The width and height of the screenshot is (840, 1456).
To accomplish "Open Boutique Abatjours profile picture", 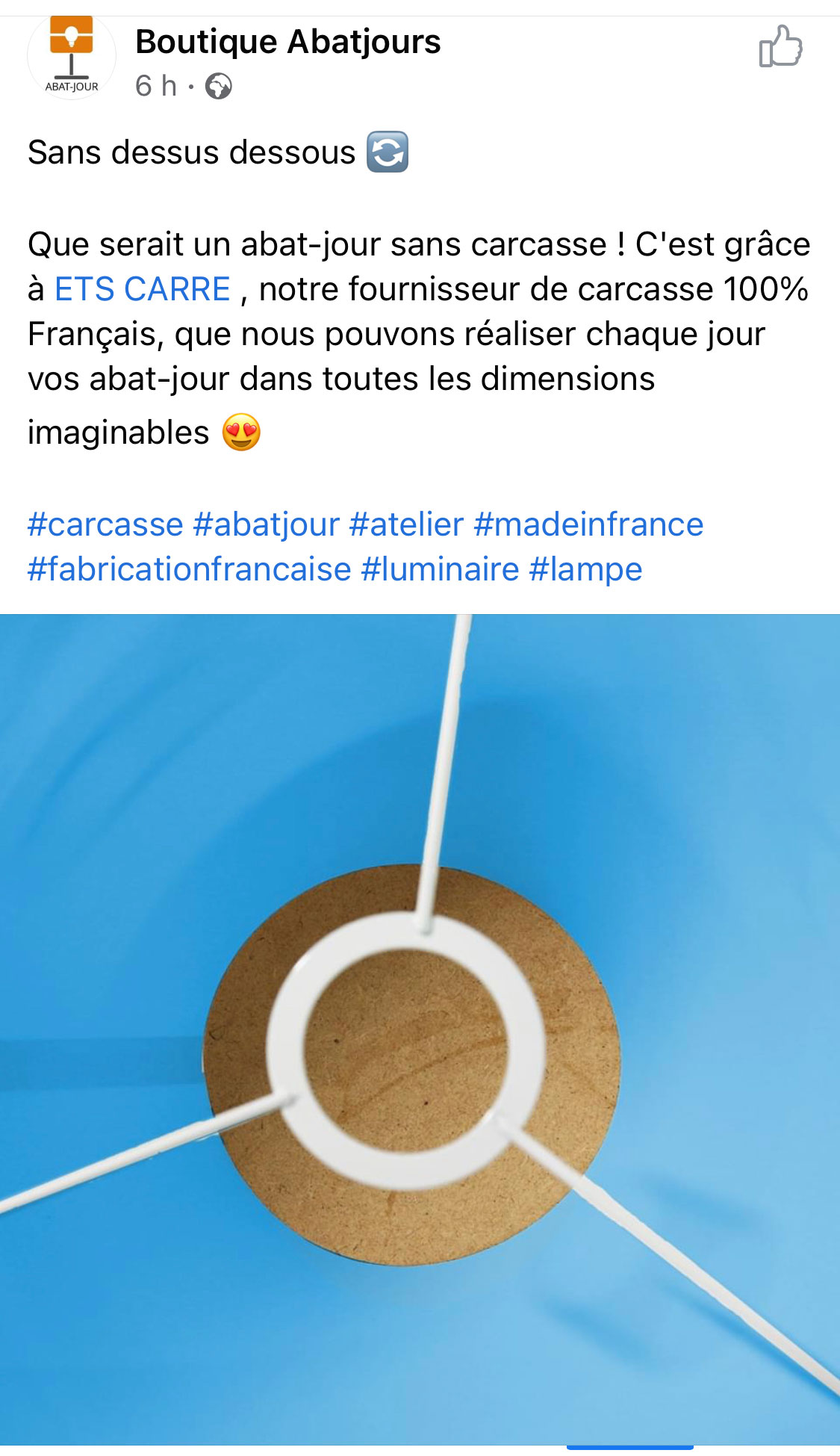I will 72,56.
